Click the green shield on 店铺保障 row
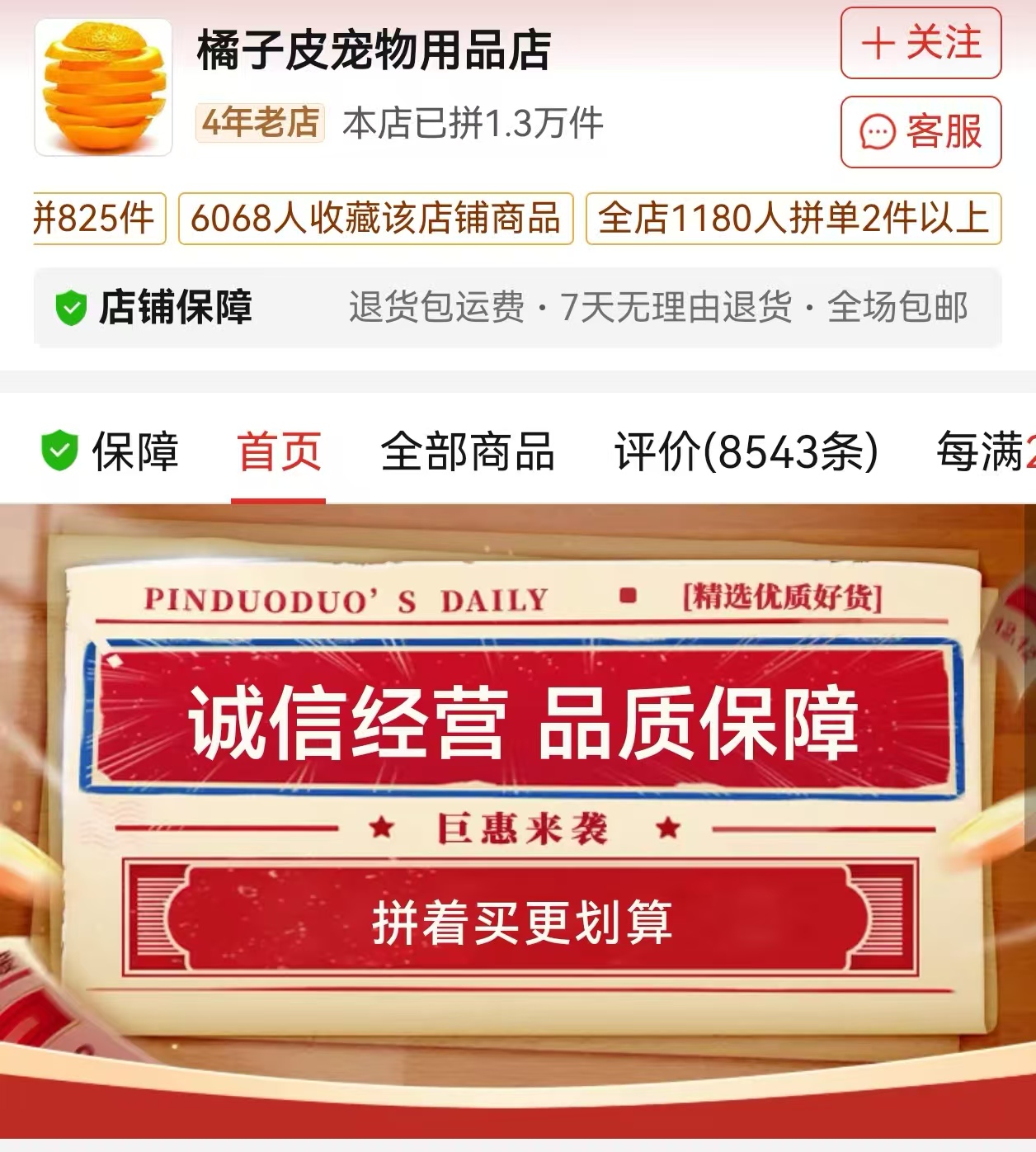1036x1152 pixels. pos(70,305)
